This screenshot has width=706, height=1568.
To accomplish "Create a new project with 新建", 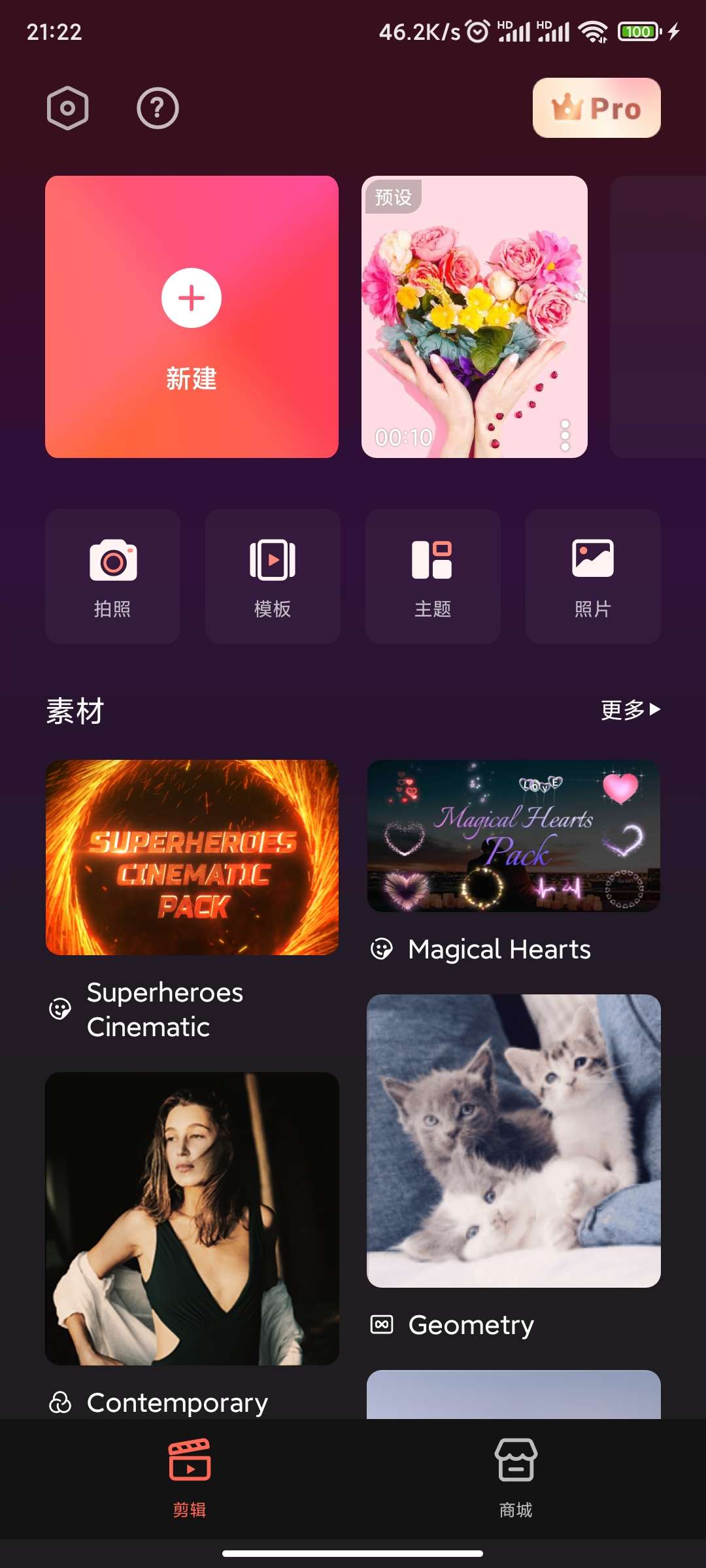I will tap(192, 317).
